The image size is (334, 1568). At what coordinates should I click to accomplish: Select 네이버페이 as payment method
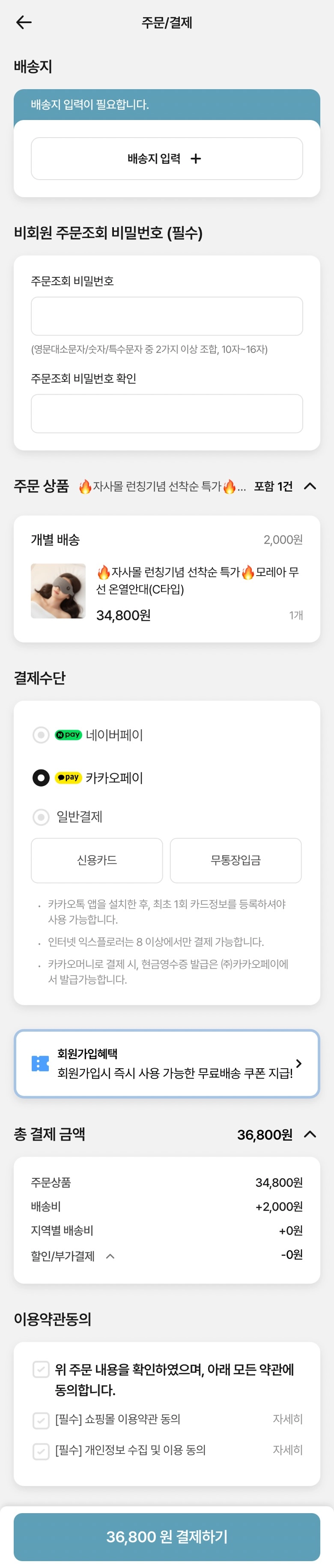(x=41, y=735)
